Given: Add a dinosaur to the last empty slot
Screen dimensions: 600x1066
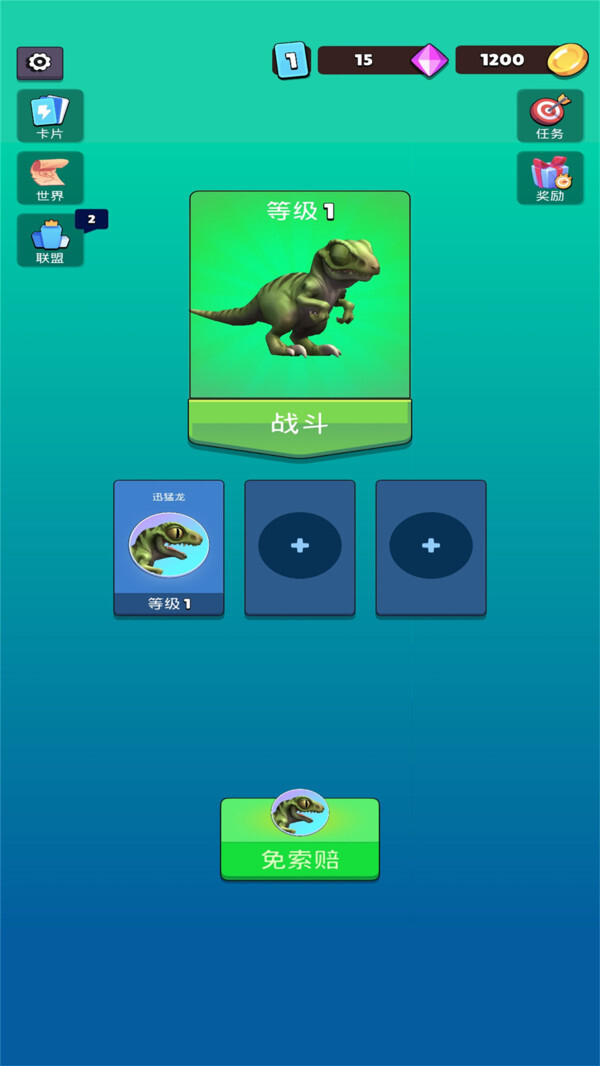Looking at the screenshot, I should tap(431, 547).
